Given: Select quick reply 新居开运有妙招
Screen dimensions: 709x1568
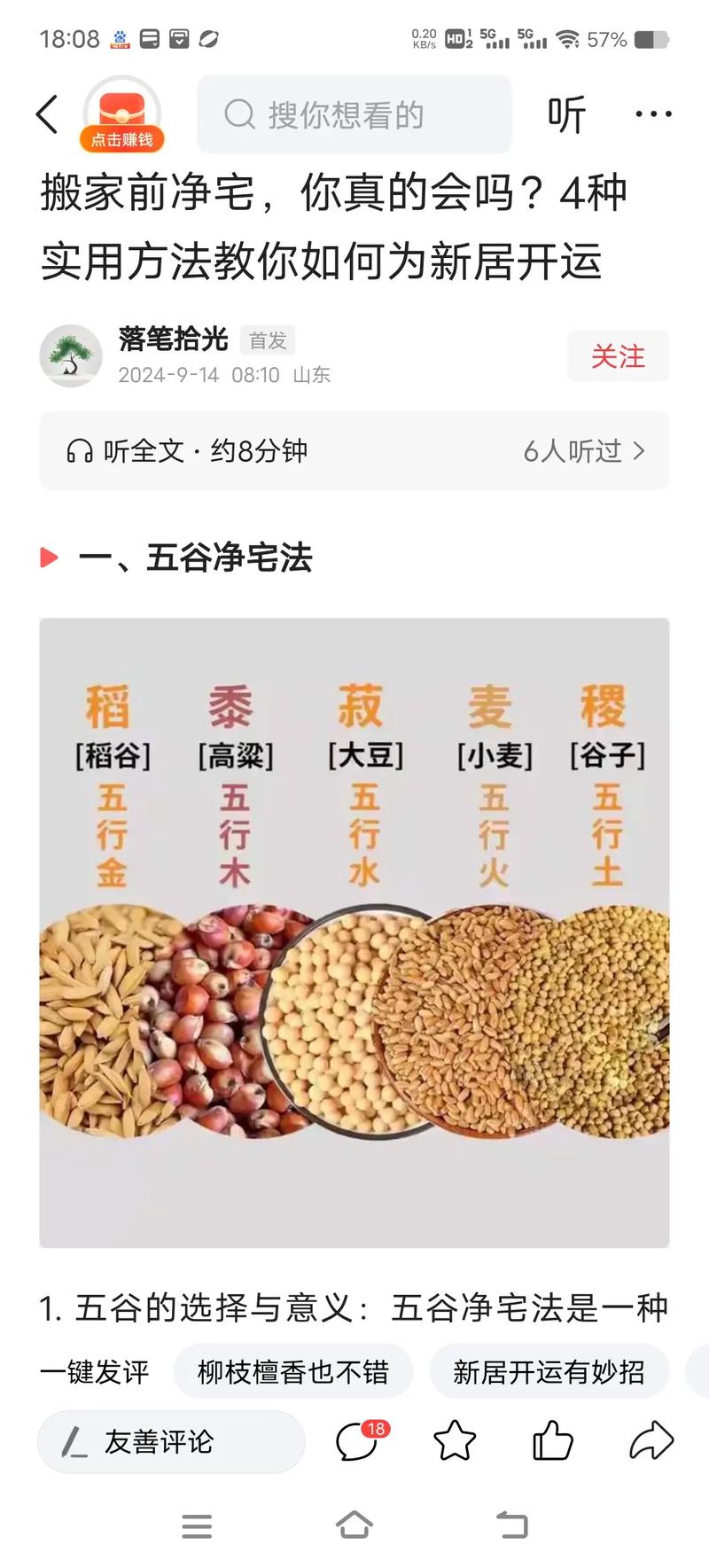Looking at the screenshot, I should point(549,1370).
